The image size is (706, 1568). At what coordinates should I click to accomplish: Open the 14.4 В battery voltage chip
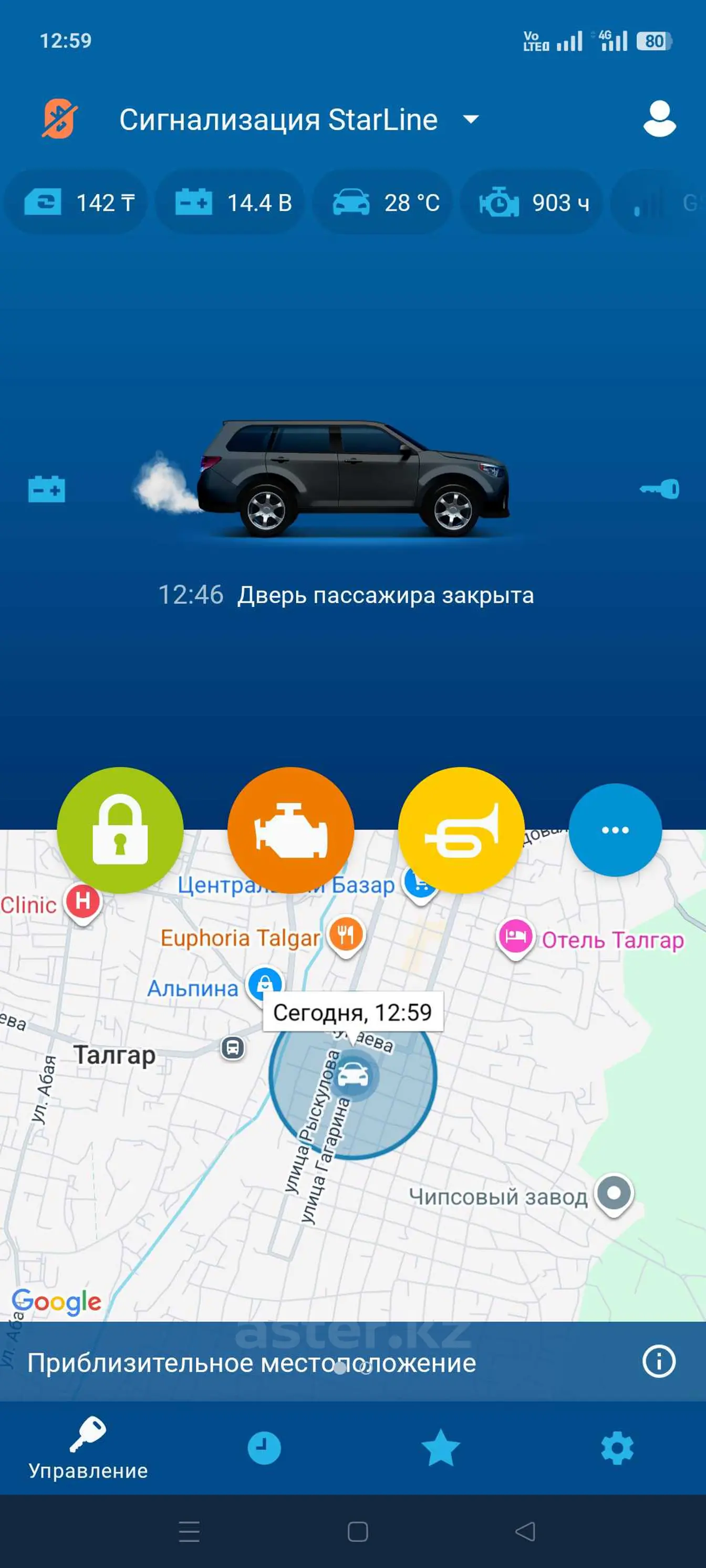232,203
